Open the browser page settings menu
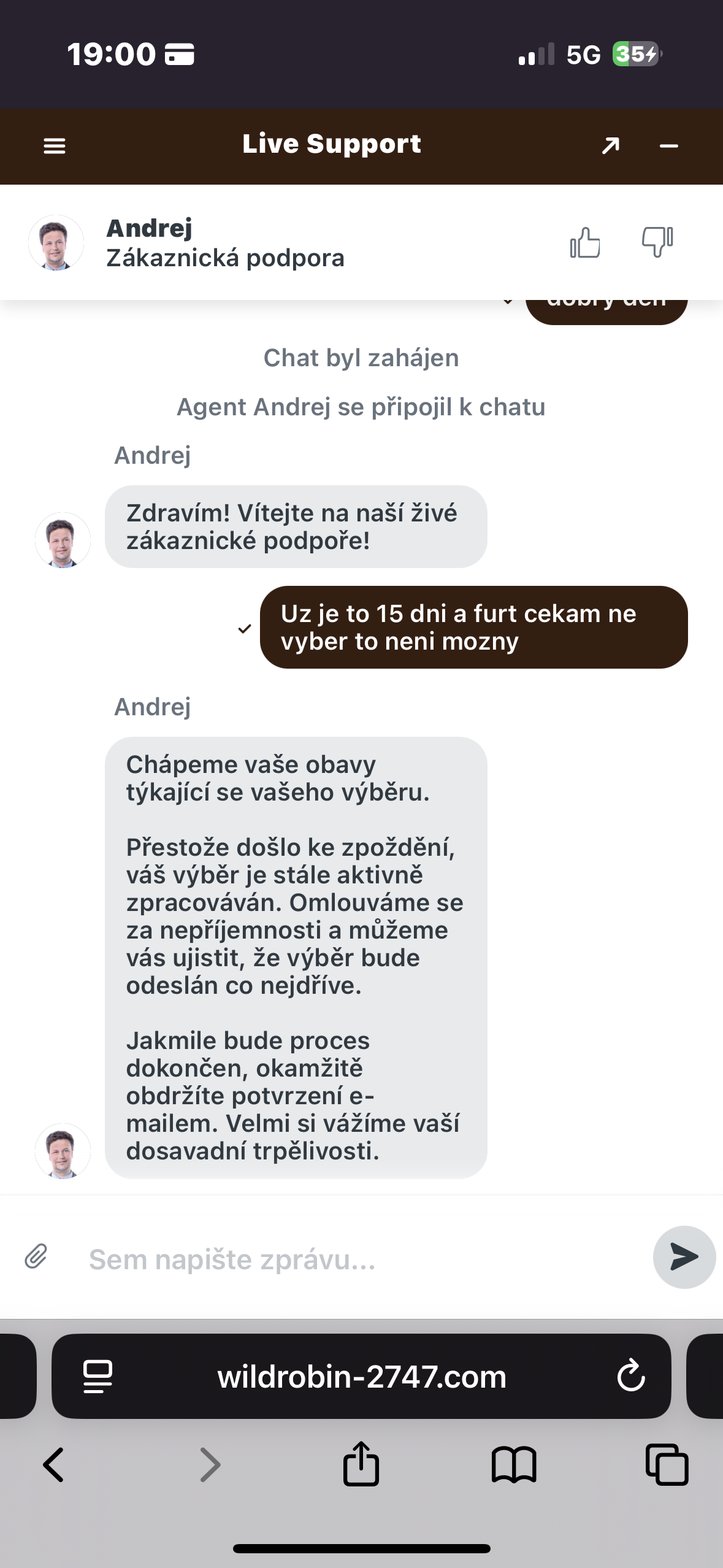Screen dimensions: 723x1568 point(98,1377)
